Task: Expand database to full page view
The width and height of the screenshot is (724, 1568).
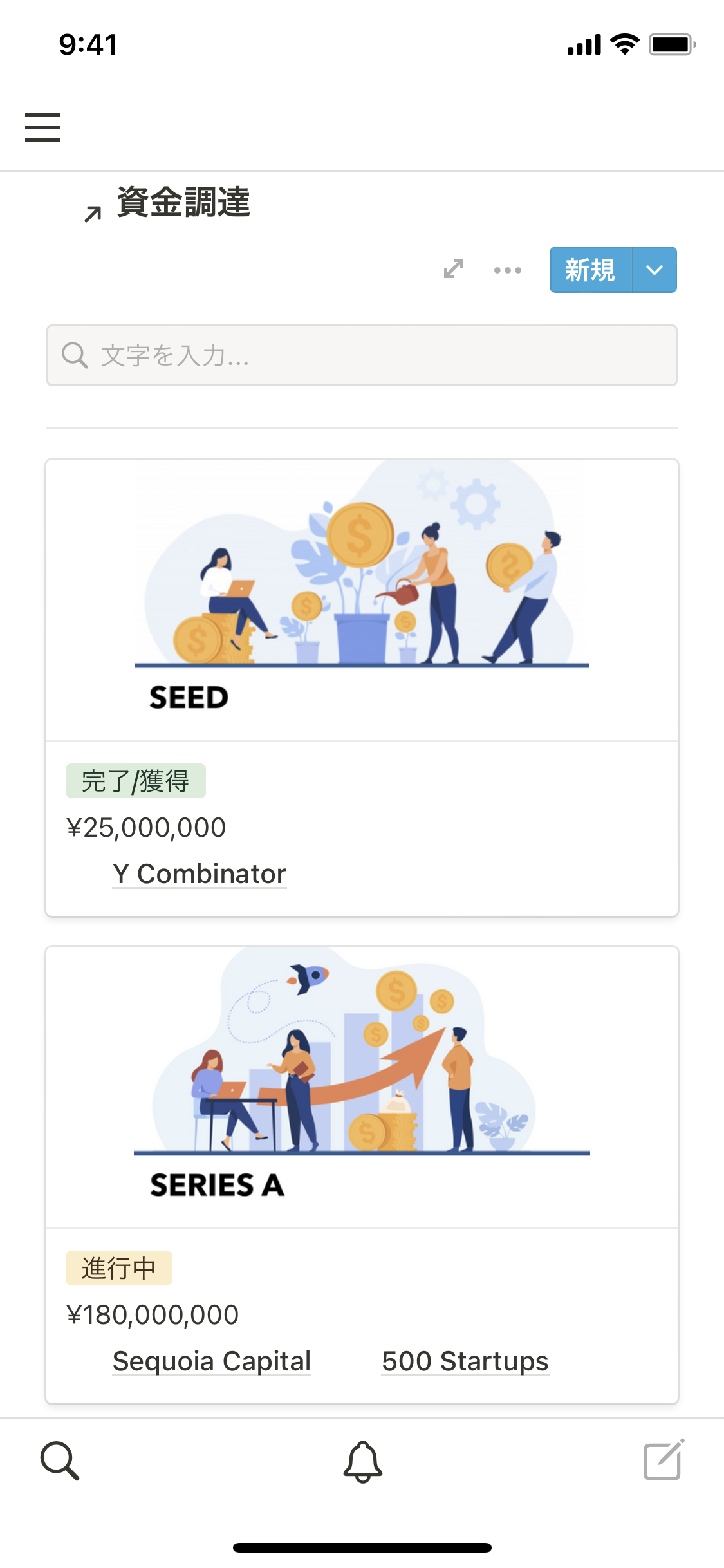Action: pos(454,269)
